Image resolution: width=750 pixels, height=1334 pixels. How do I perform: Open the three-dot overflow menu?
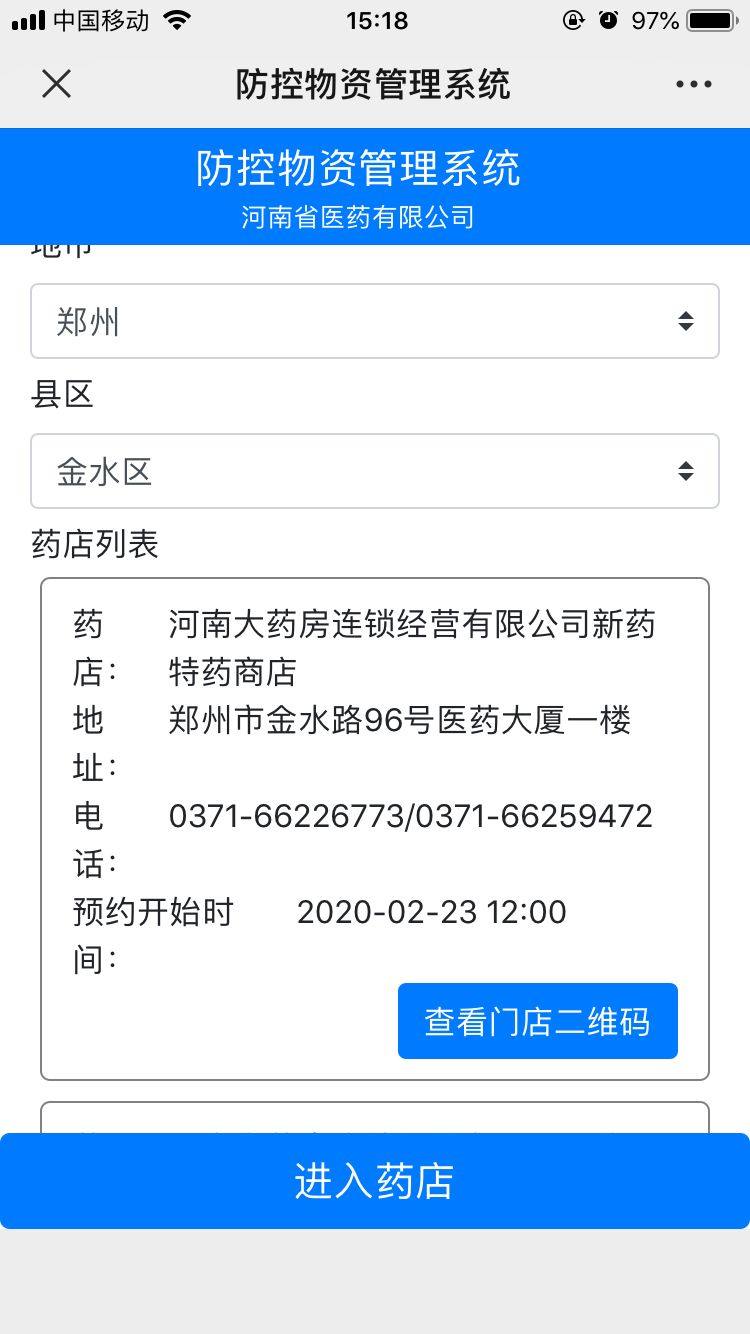coord(693,84)
